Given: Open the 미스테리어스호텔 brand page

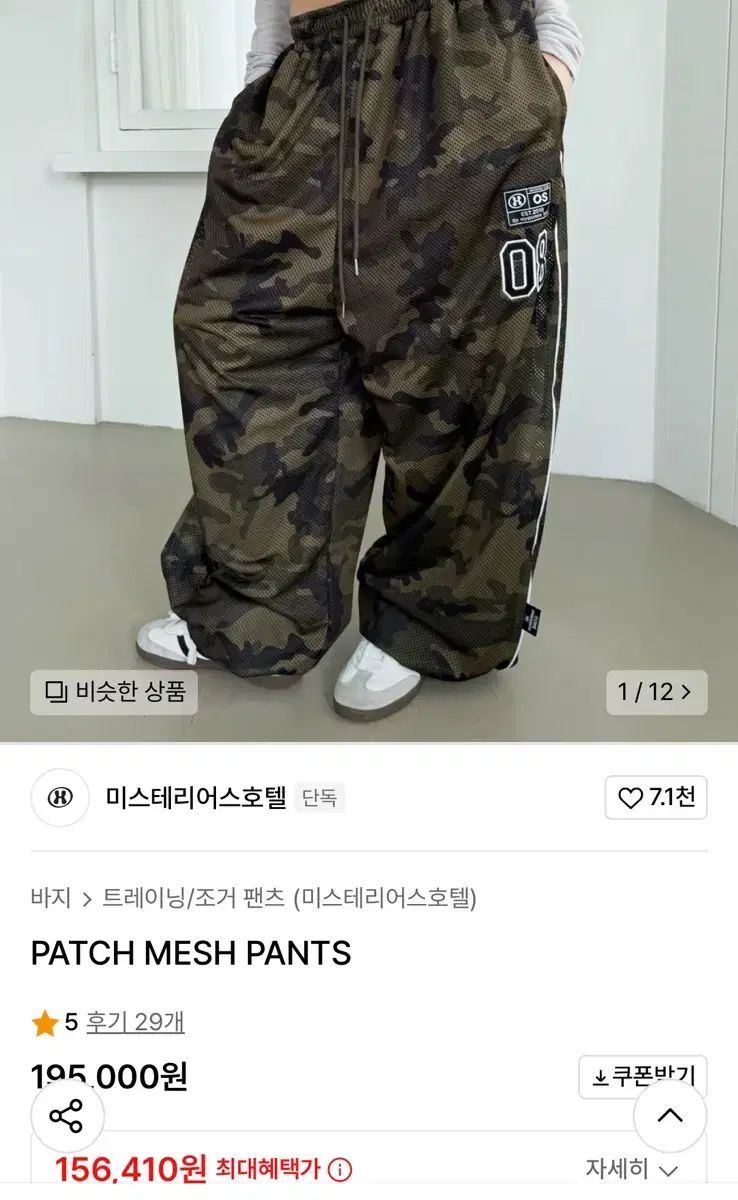Looking at the screenshot, I should pos(196,798).
